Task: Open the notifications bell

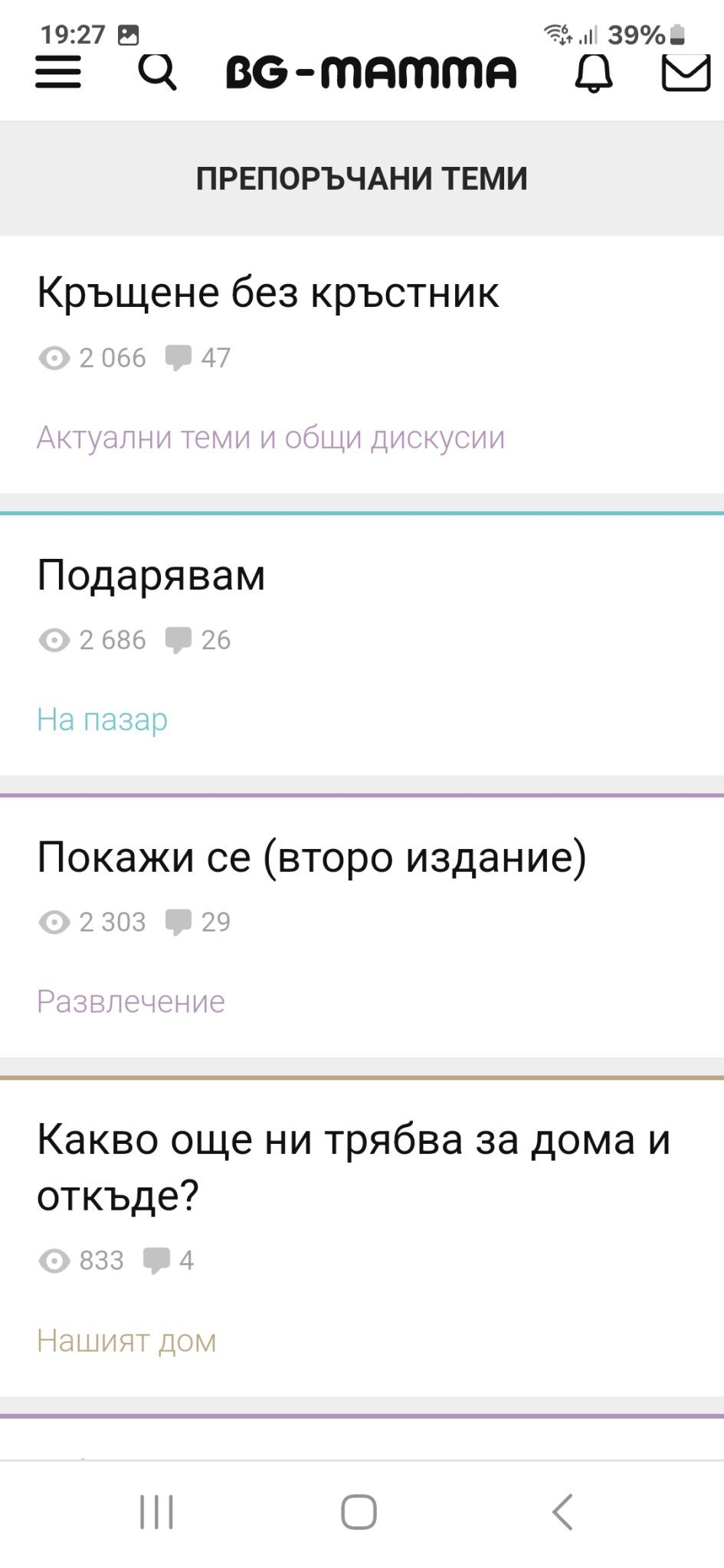Action: pos(594,73)
